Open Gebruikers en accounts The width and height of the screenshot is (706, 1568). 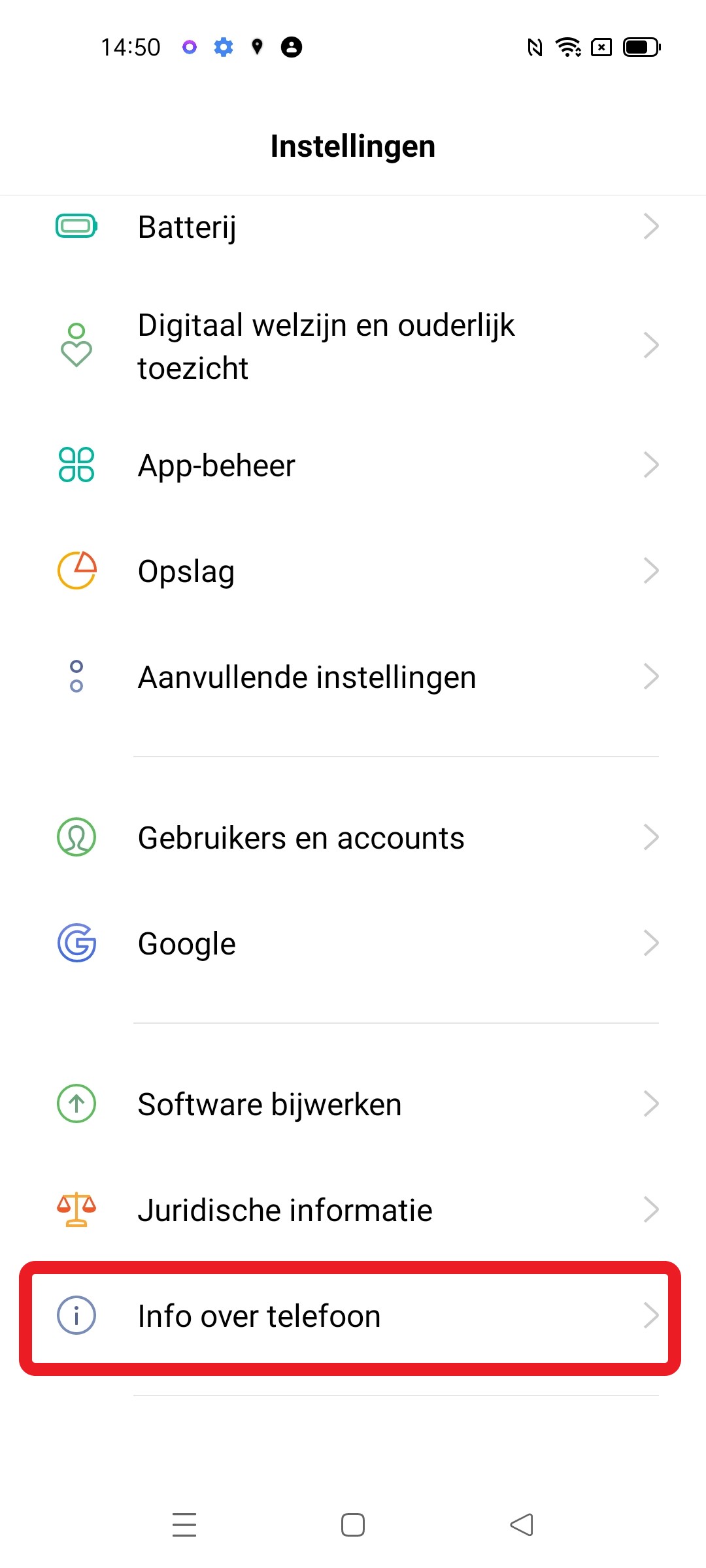tap(353, 838)
